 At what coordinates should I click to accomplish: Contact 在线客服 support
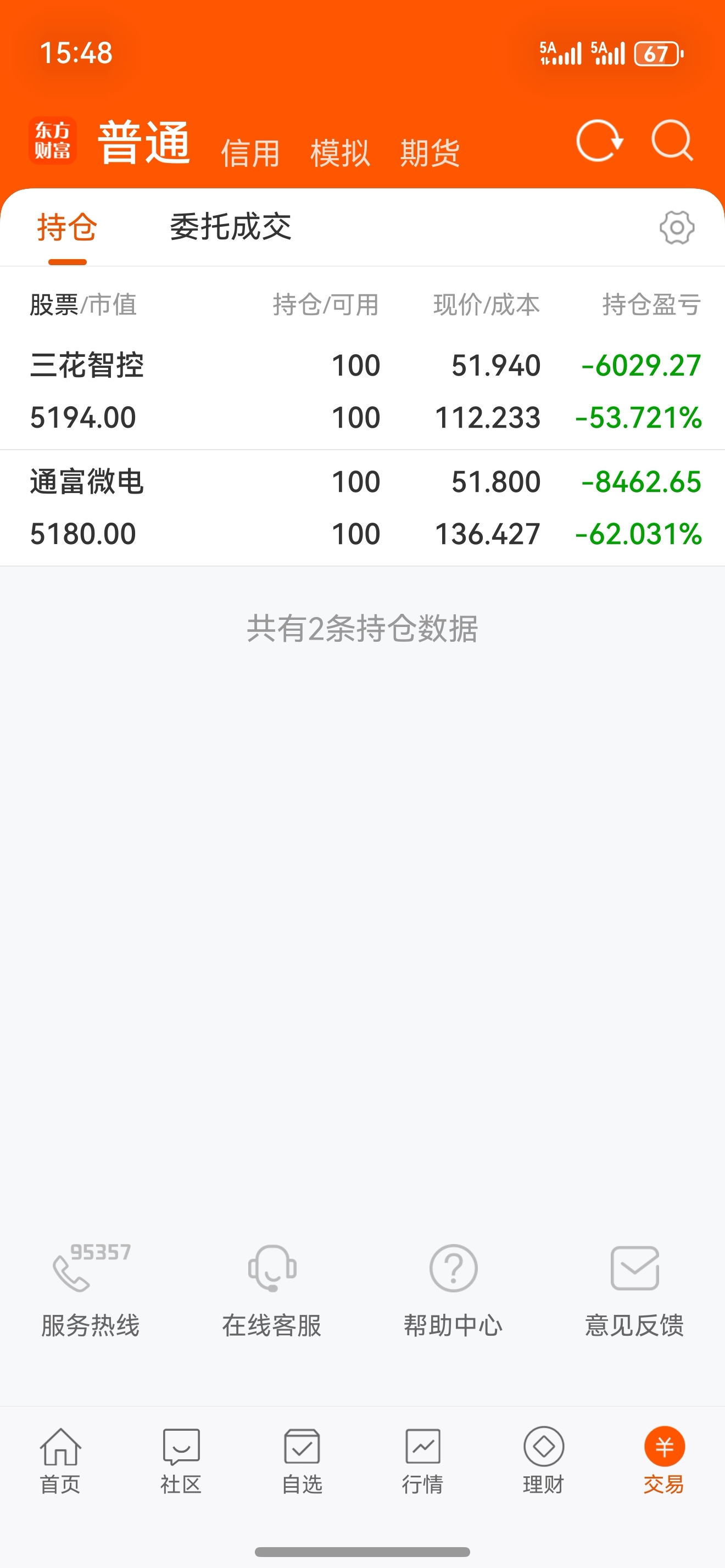click(x=271, y=1290)
